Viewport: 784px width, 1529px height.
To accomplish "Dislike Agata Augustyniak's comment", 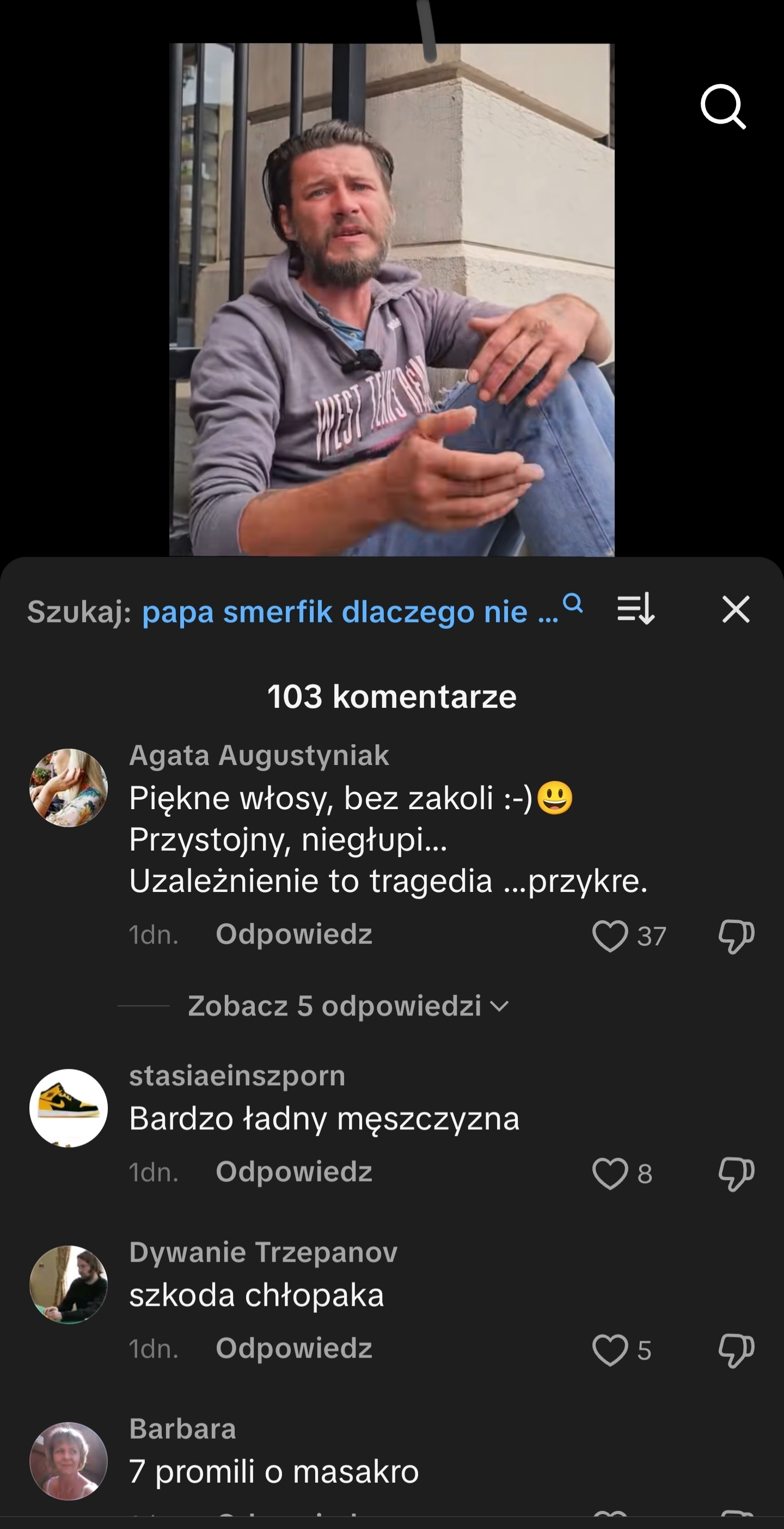I will pyautogui.click(x=736, y=936).
